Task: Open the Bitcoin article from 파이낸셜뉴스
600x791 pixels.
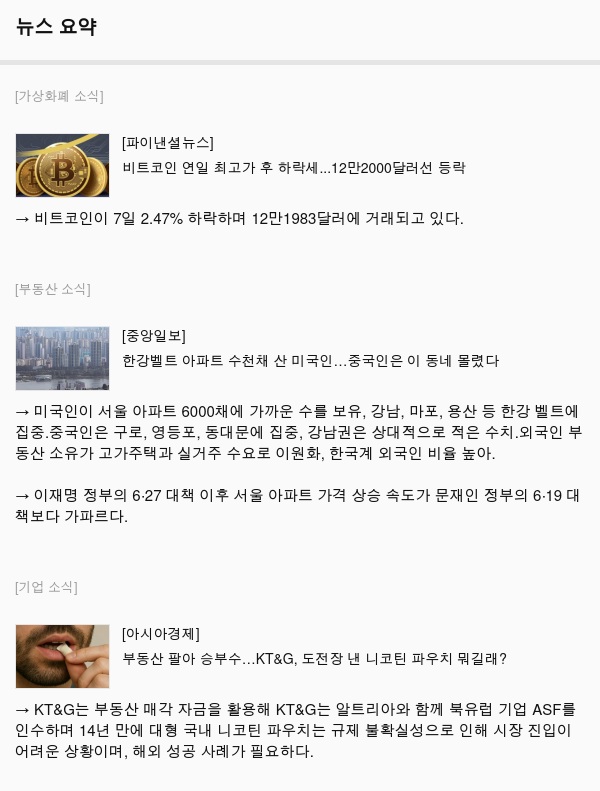Action: coord(293,168)
